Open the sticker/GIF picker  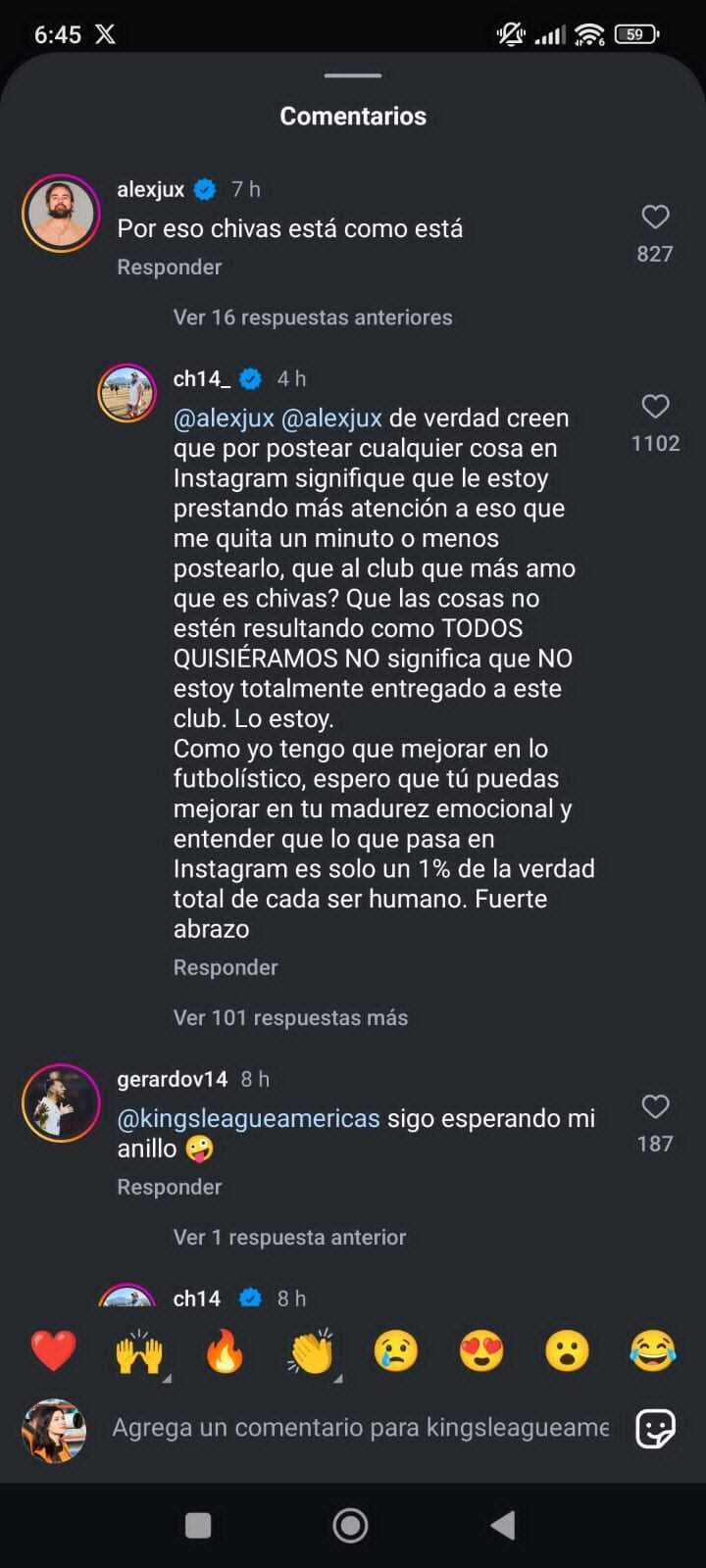click(655, 1429)
